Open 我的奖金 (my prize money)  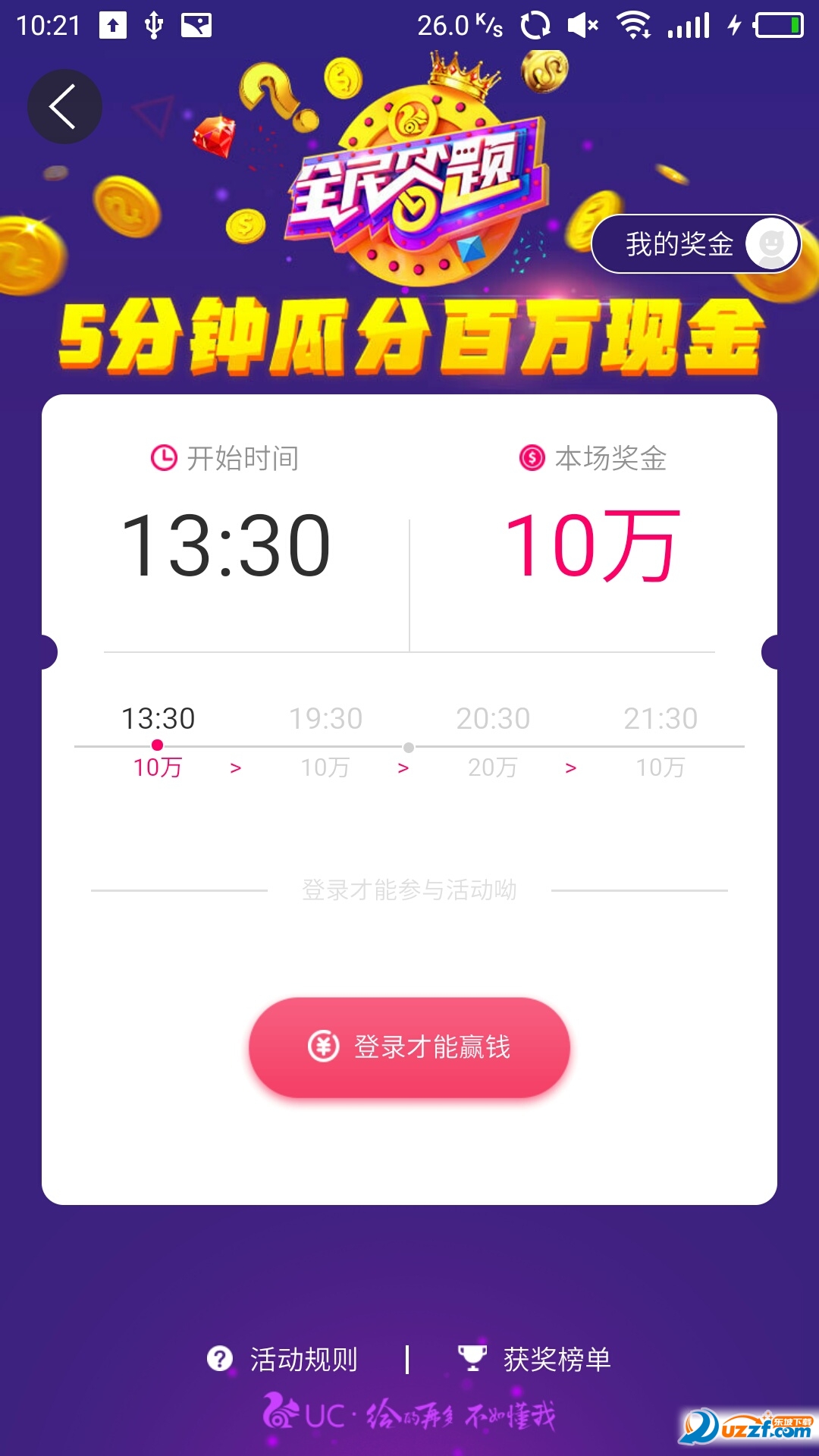(695, 244)
